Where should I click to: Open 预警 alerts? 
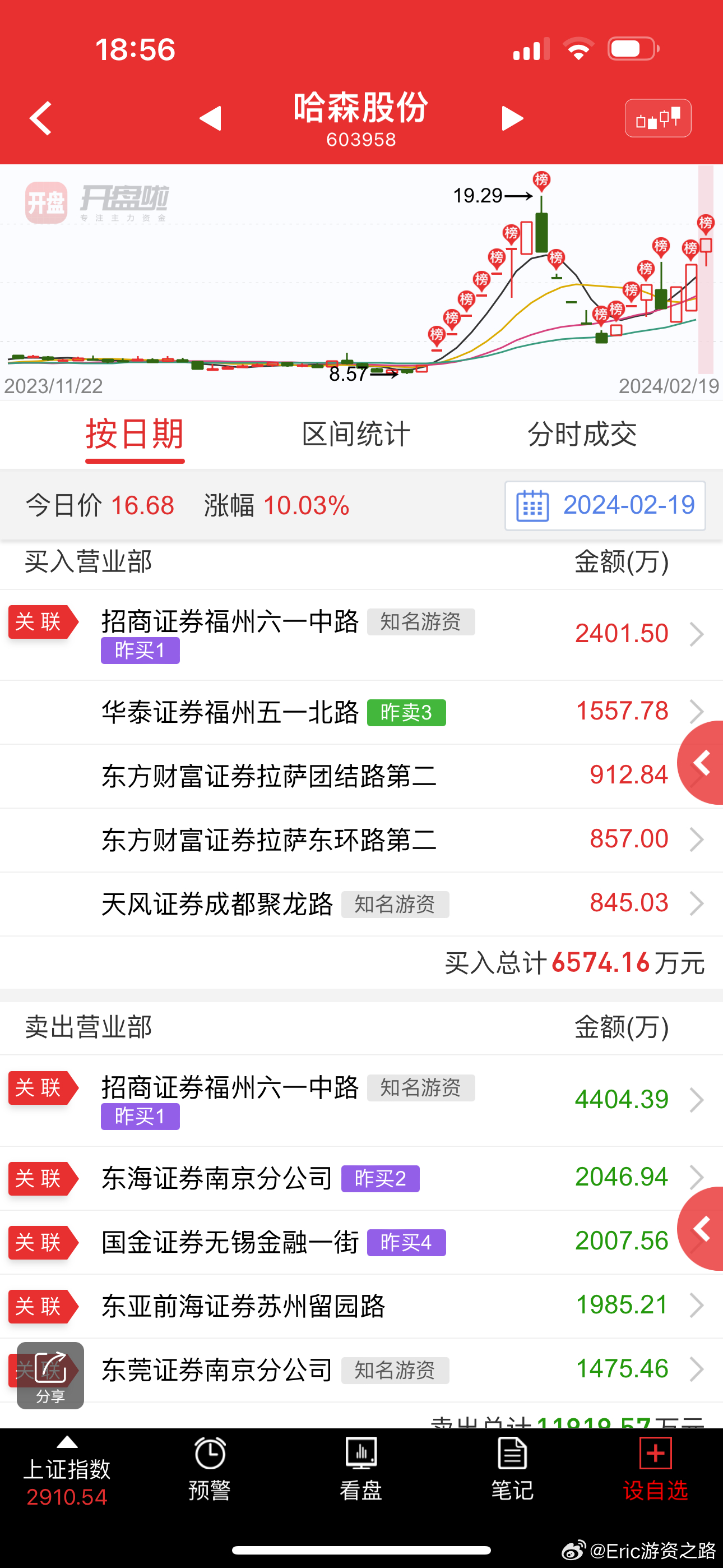pos(210,1469)
